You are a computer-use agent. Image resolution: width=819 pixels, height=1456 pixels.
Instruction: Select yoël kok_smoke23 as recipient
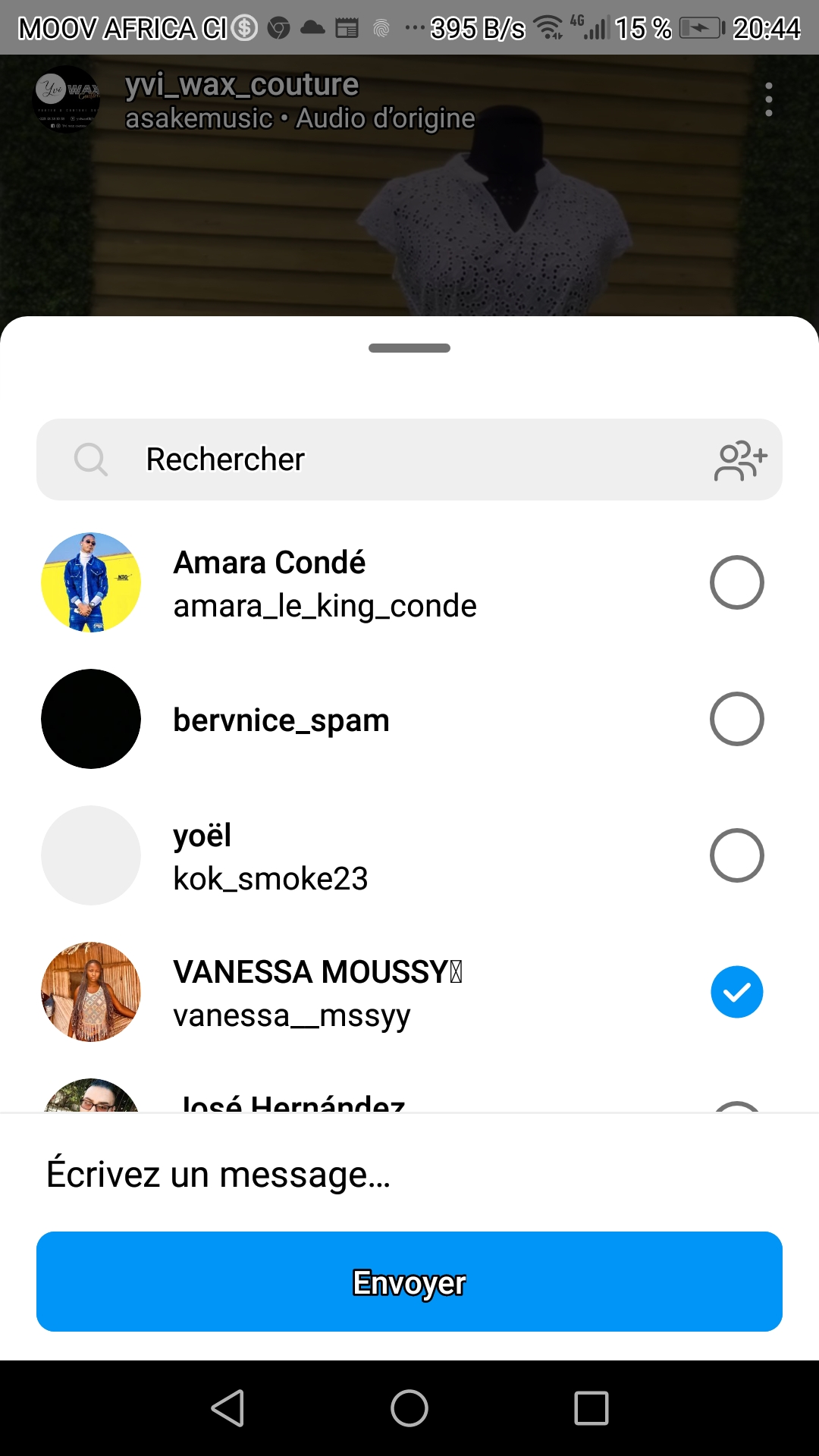(x=736, y=855)
